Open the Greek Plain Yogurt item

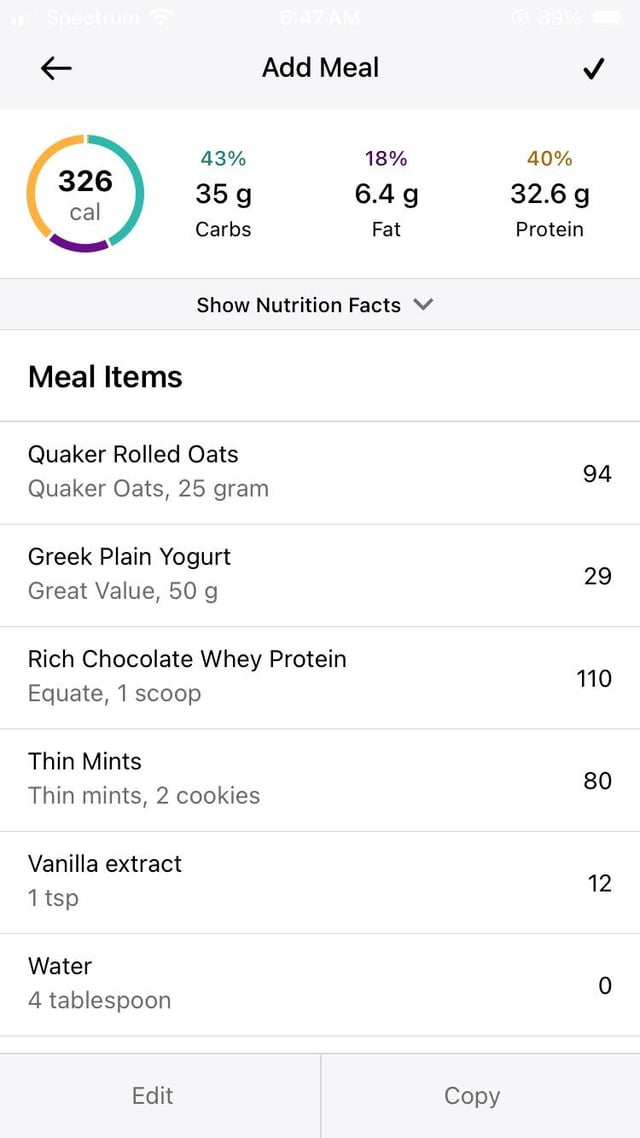point(320,576)
